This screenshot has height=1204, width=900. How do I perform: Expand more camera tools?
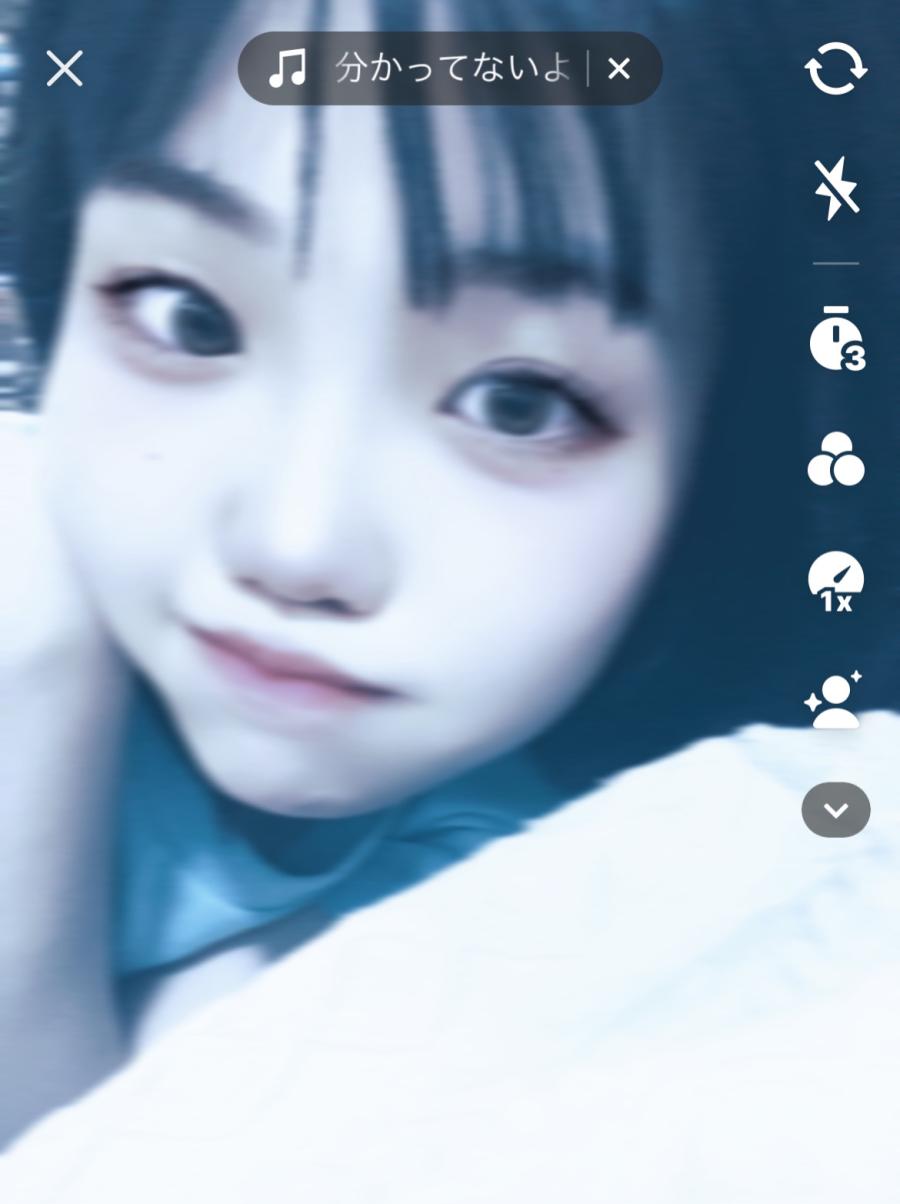point(836,810)
